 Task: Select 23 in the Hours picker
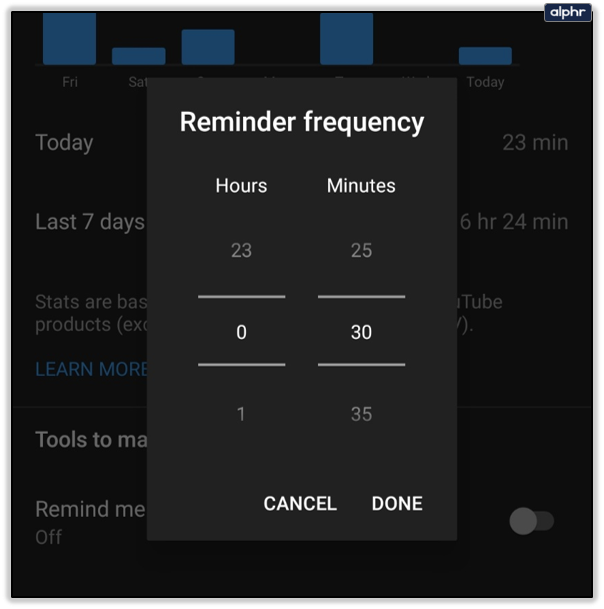[x=241, y=250]
